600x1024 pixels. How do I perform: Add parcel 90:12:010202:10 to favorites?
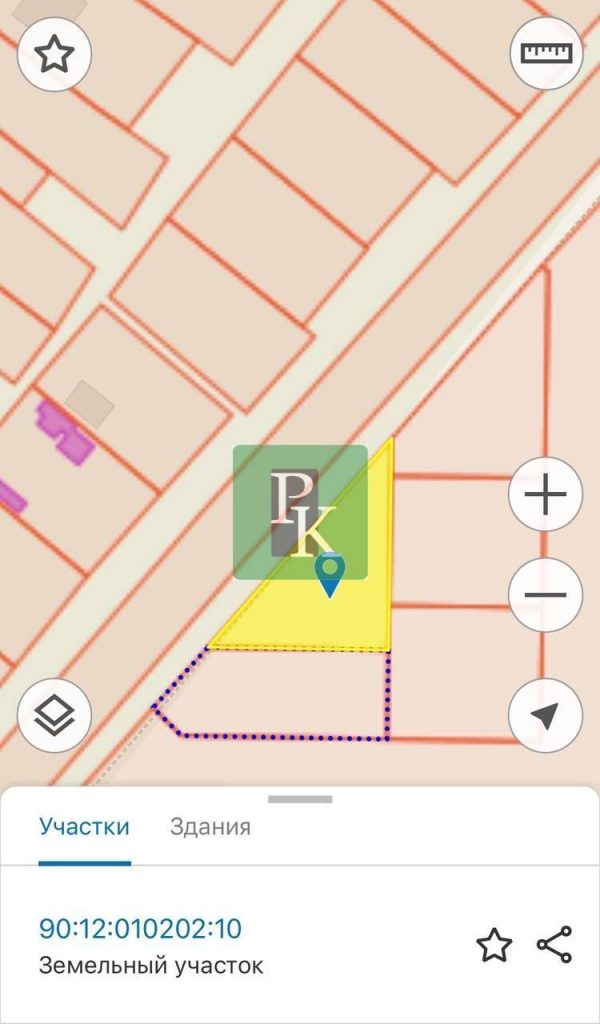tap(494, 945)
